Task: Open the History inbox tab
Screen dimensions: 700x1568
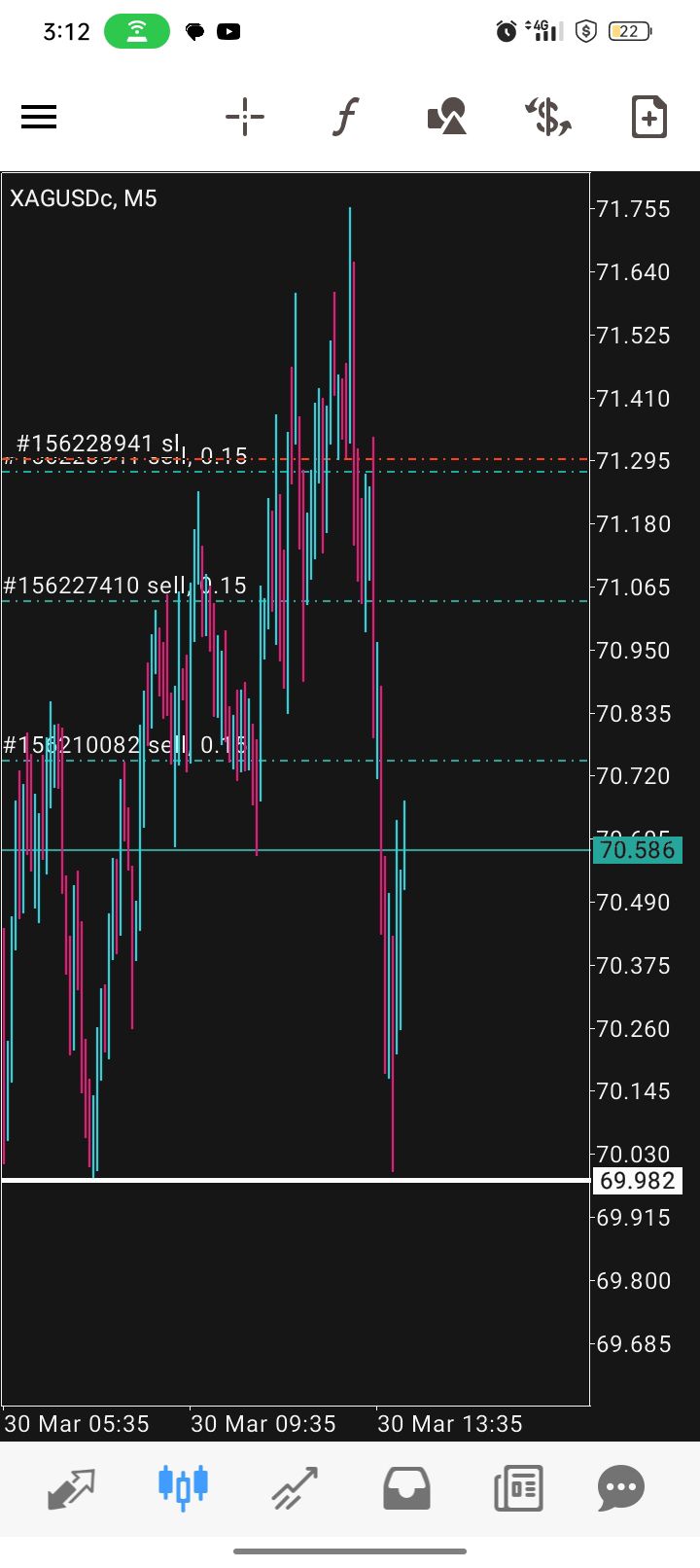Action: pos(406,1487)
